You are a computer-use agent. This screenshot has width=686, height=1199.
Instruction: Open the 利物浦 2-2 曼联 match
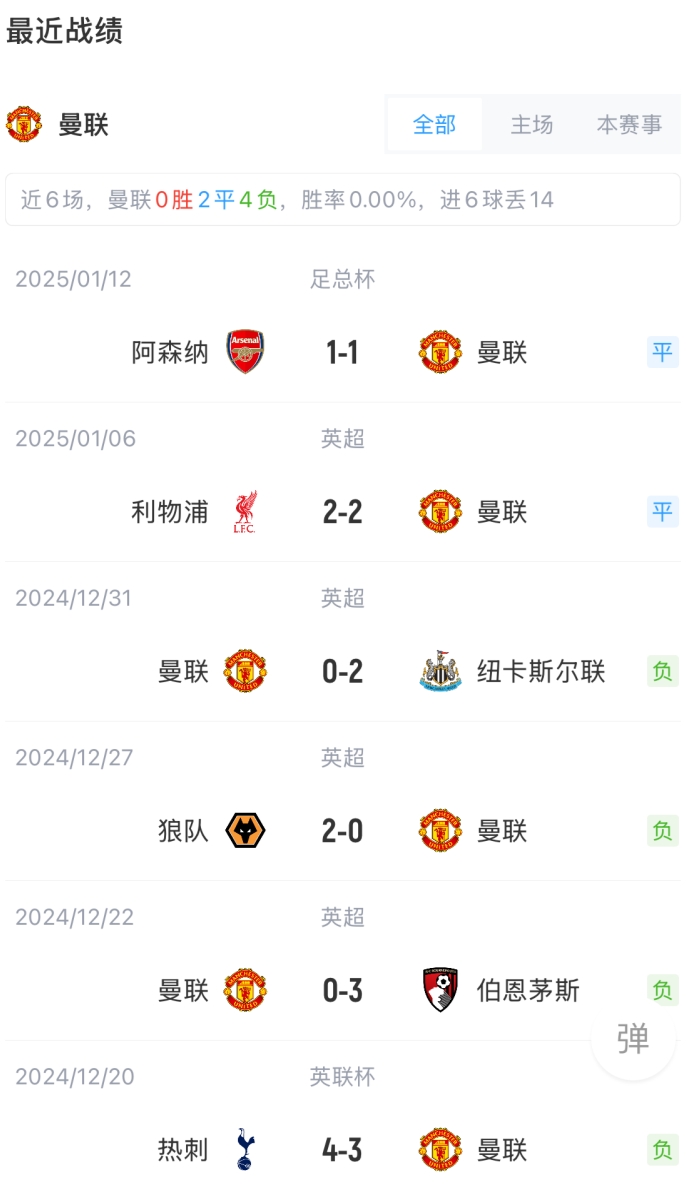(342, 512)
